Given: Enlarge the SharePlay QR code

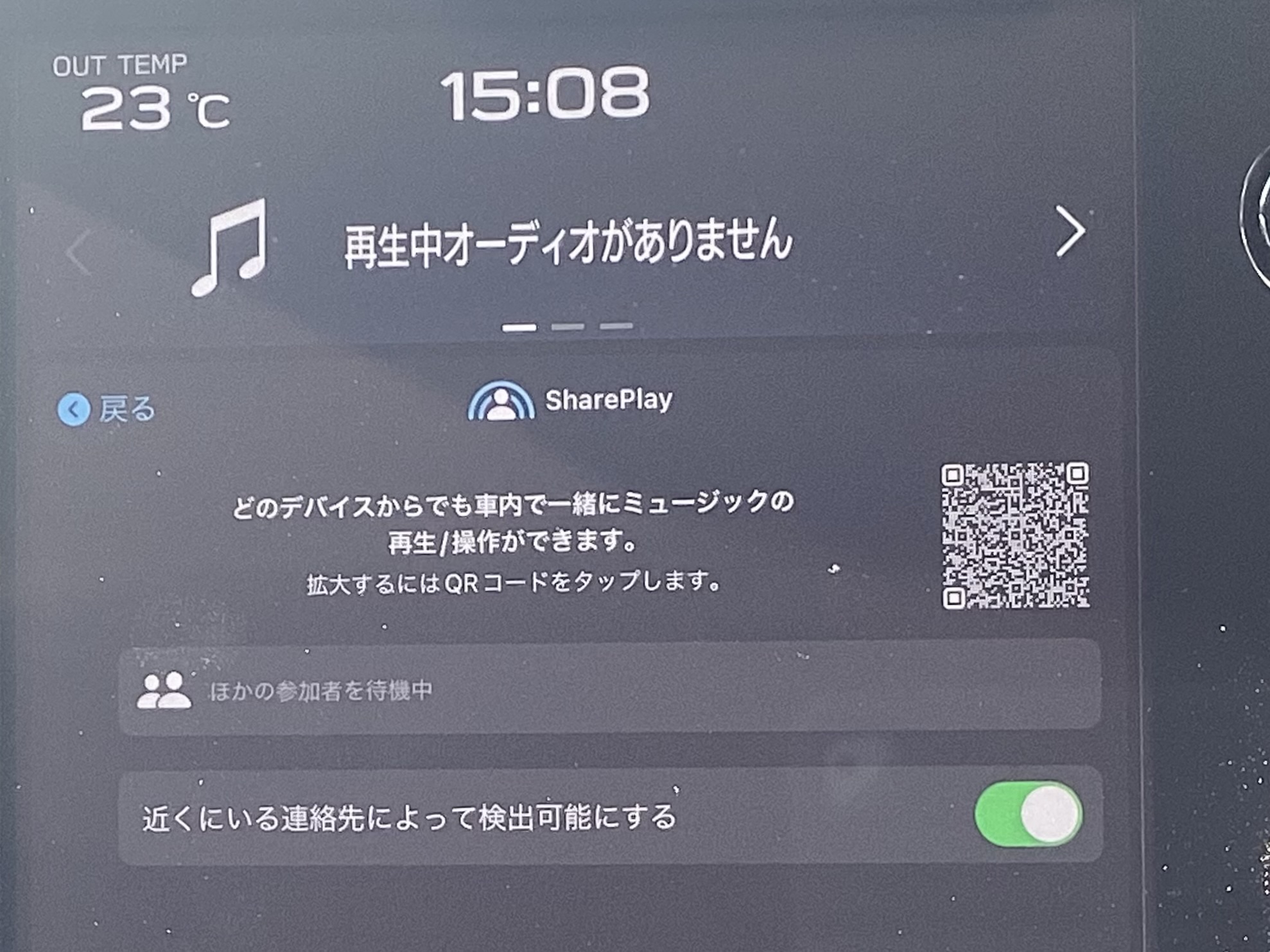Looking at the screenshot, I should [x=1015, y=535].
